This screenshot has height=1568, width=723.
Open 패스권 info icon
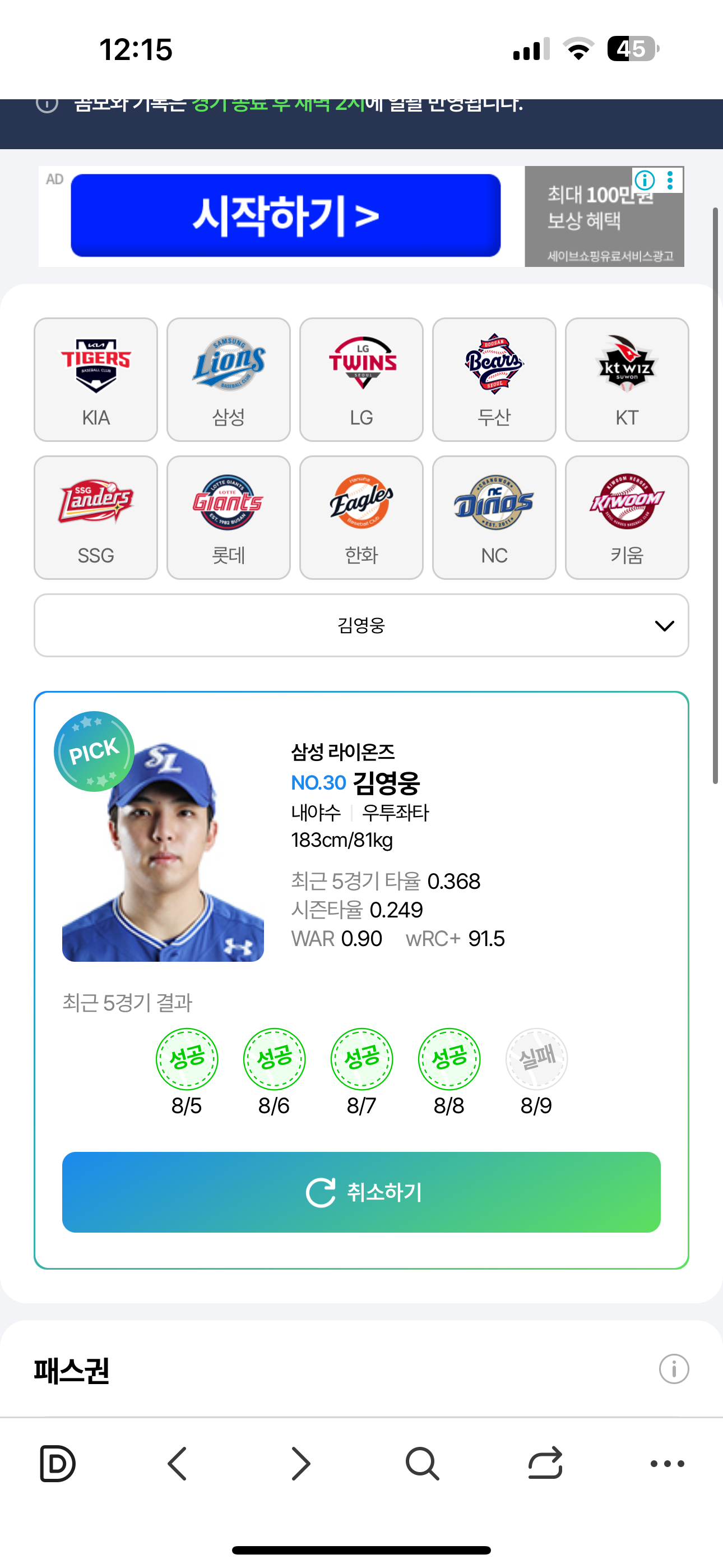click(674, 1369)
